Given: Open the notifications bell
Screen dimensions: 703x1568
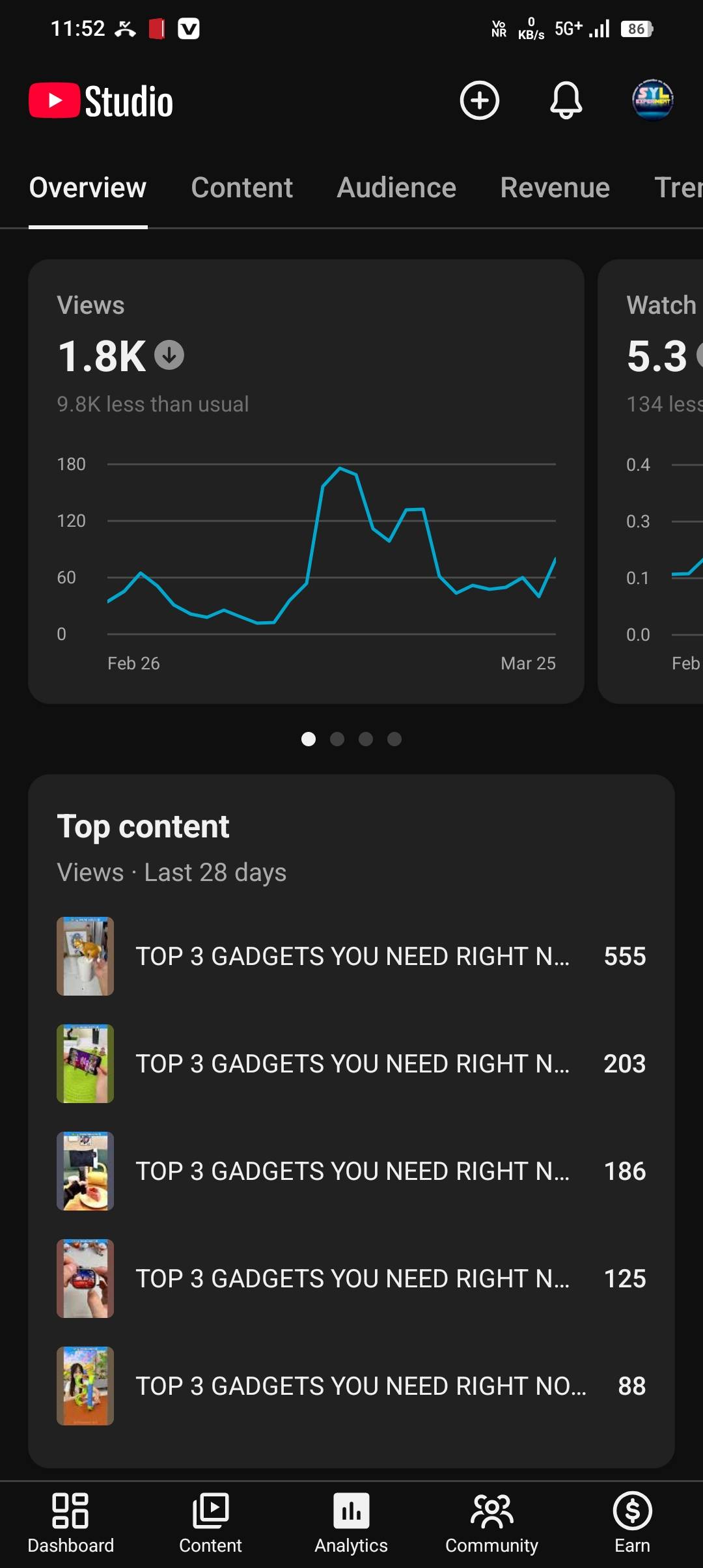Looking at the screenshot, I should pyautogui.click(x=566, y=100).
